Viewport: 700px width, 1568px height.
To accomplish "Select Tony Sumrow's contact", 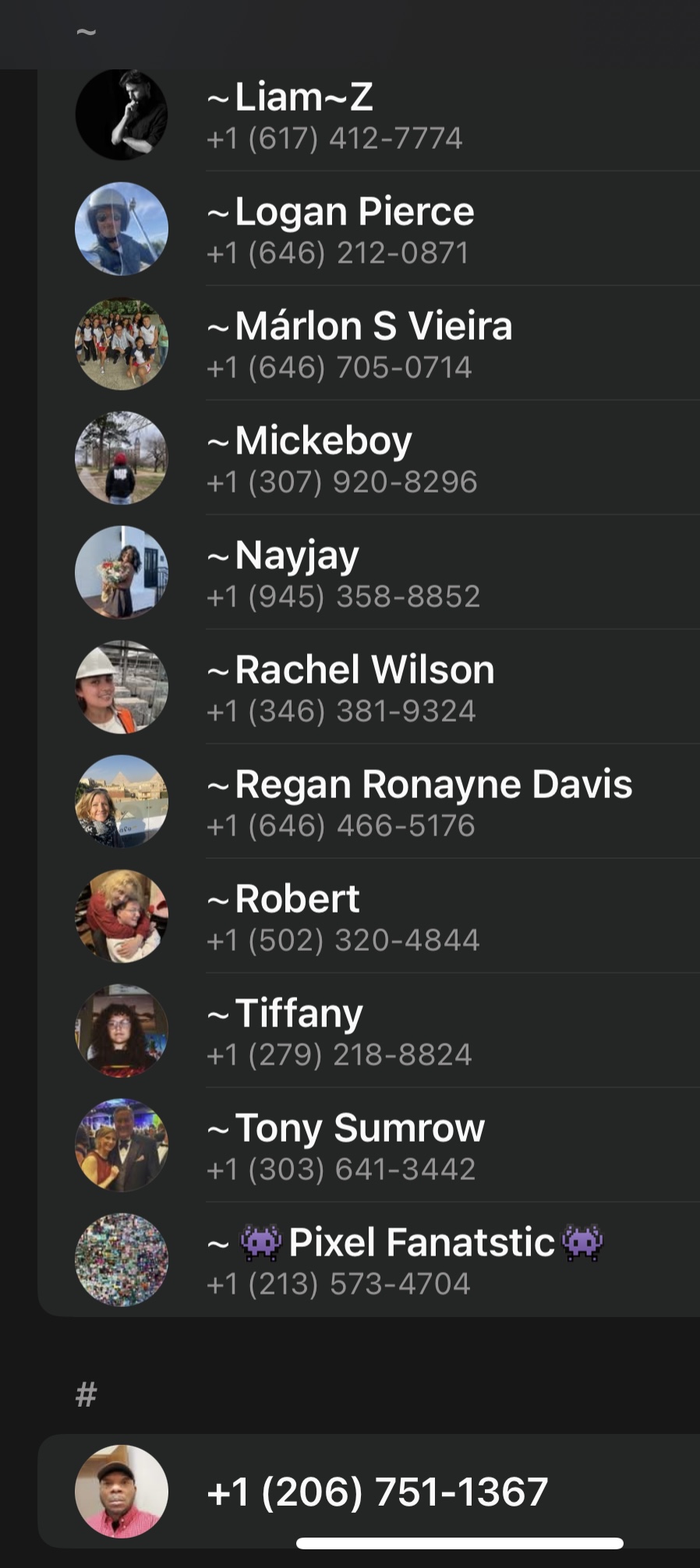I will pos(374,1146).
